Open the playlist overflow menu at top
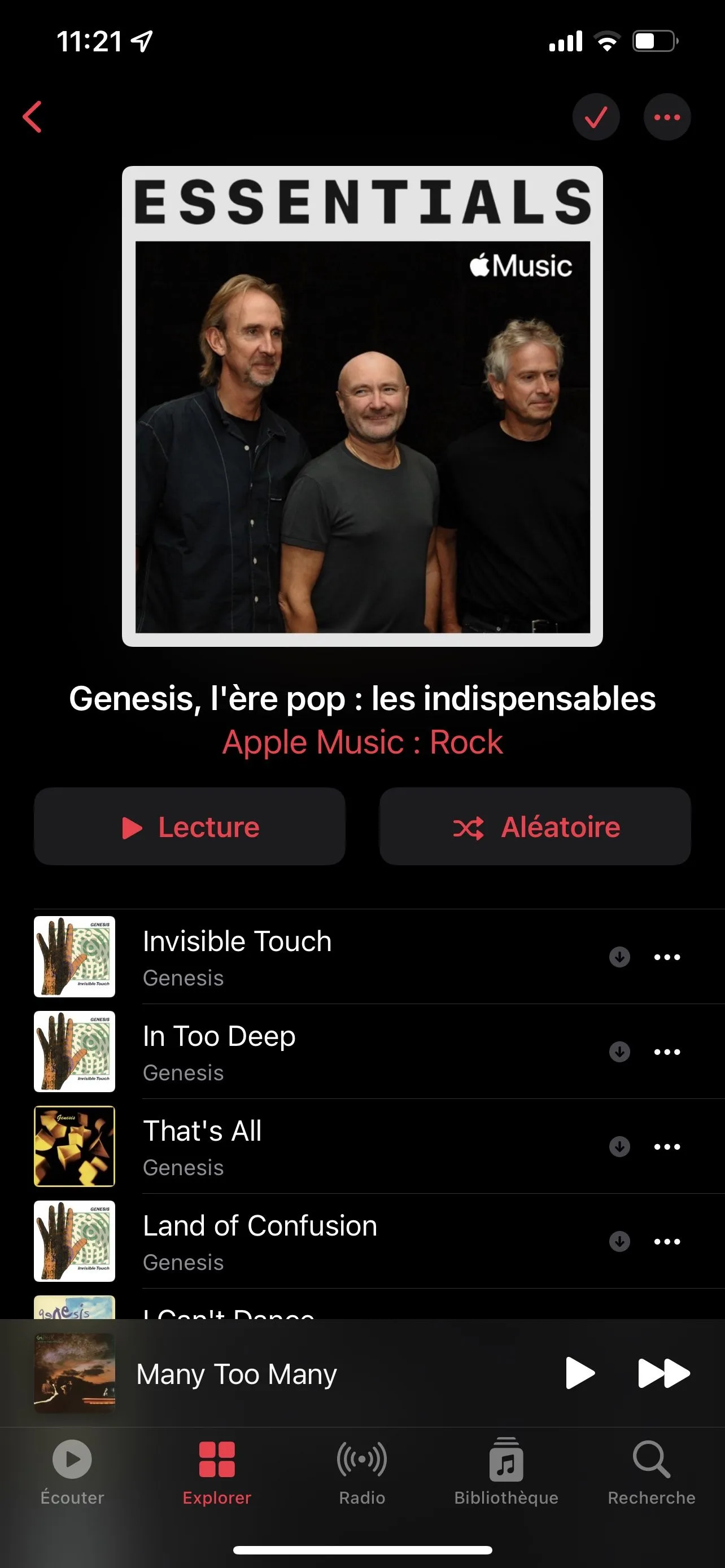725x1568 pixels. tap(667, 117)
